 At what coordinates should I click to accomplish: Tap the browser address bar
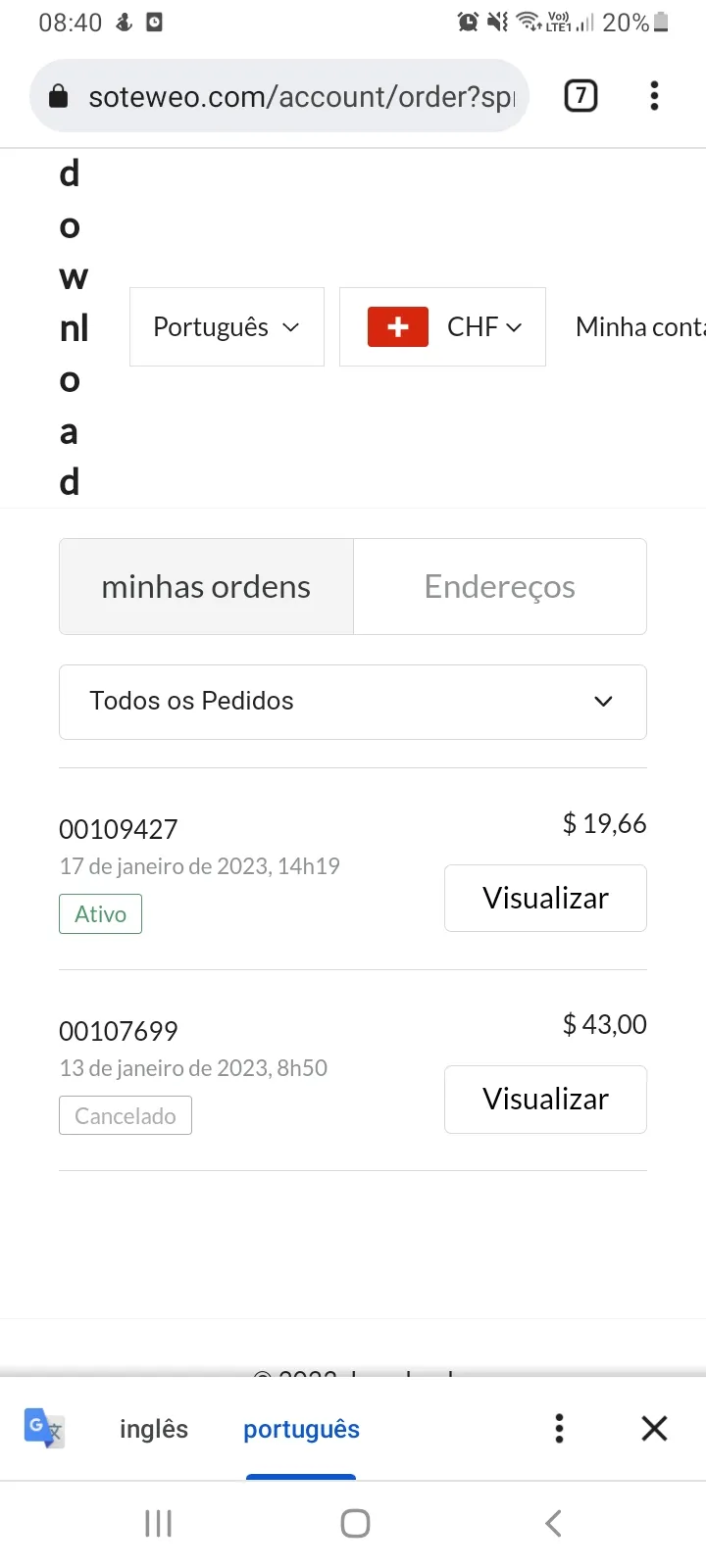tap(279, 96)
